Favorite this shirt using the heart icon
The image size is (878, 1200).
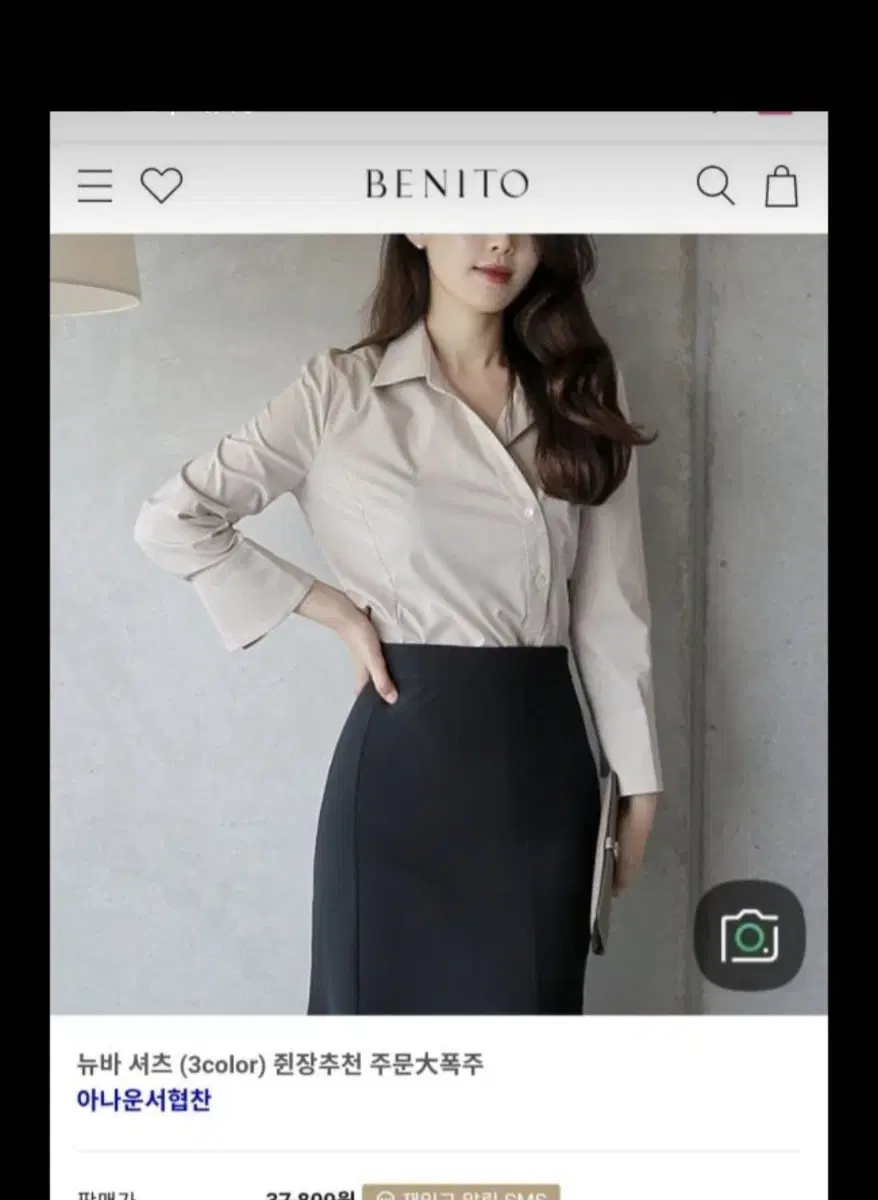point(162,185)
